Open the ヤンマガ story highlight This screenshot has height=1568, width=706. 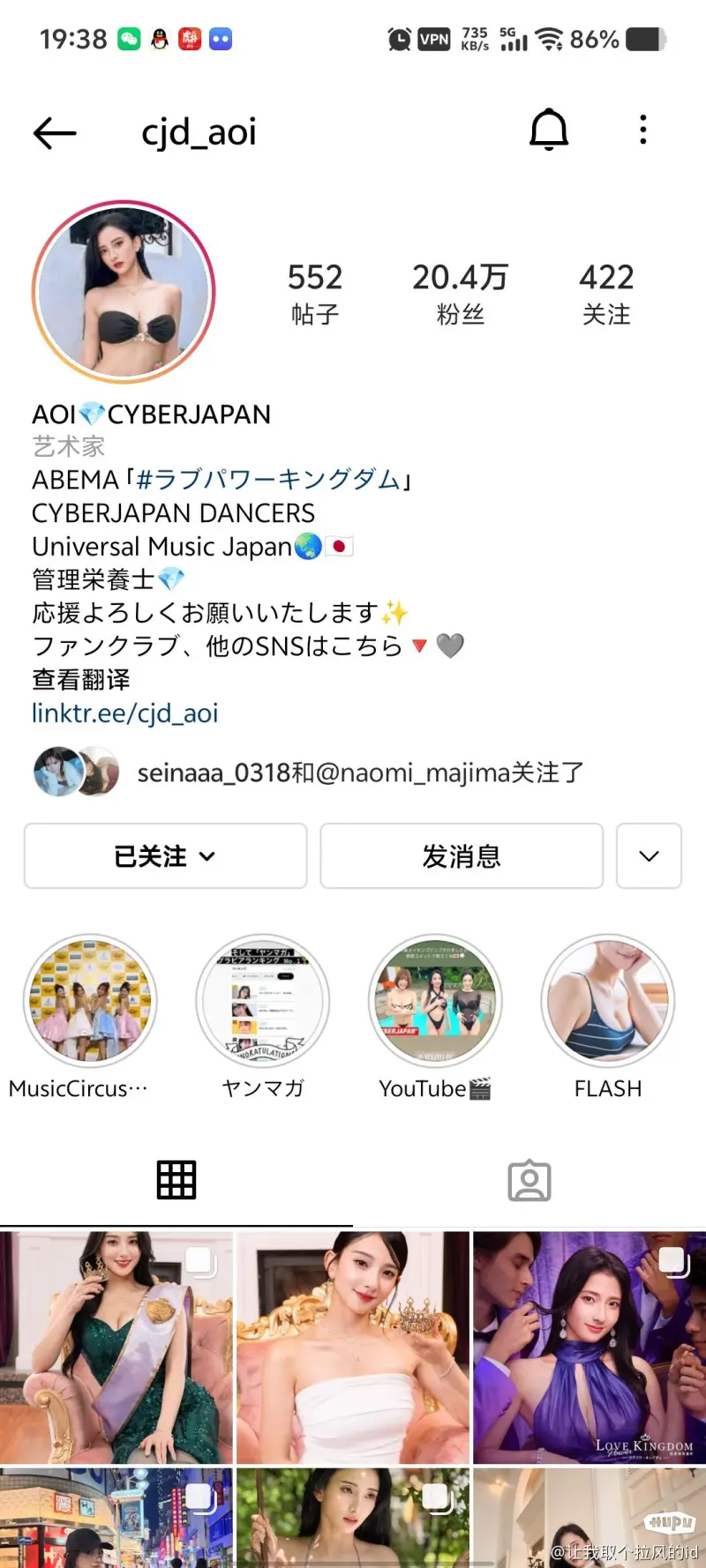pos(263,1002)
